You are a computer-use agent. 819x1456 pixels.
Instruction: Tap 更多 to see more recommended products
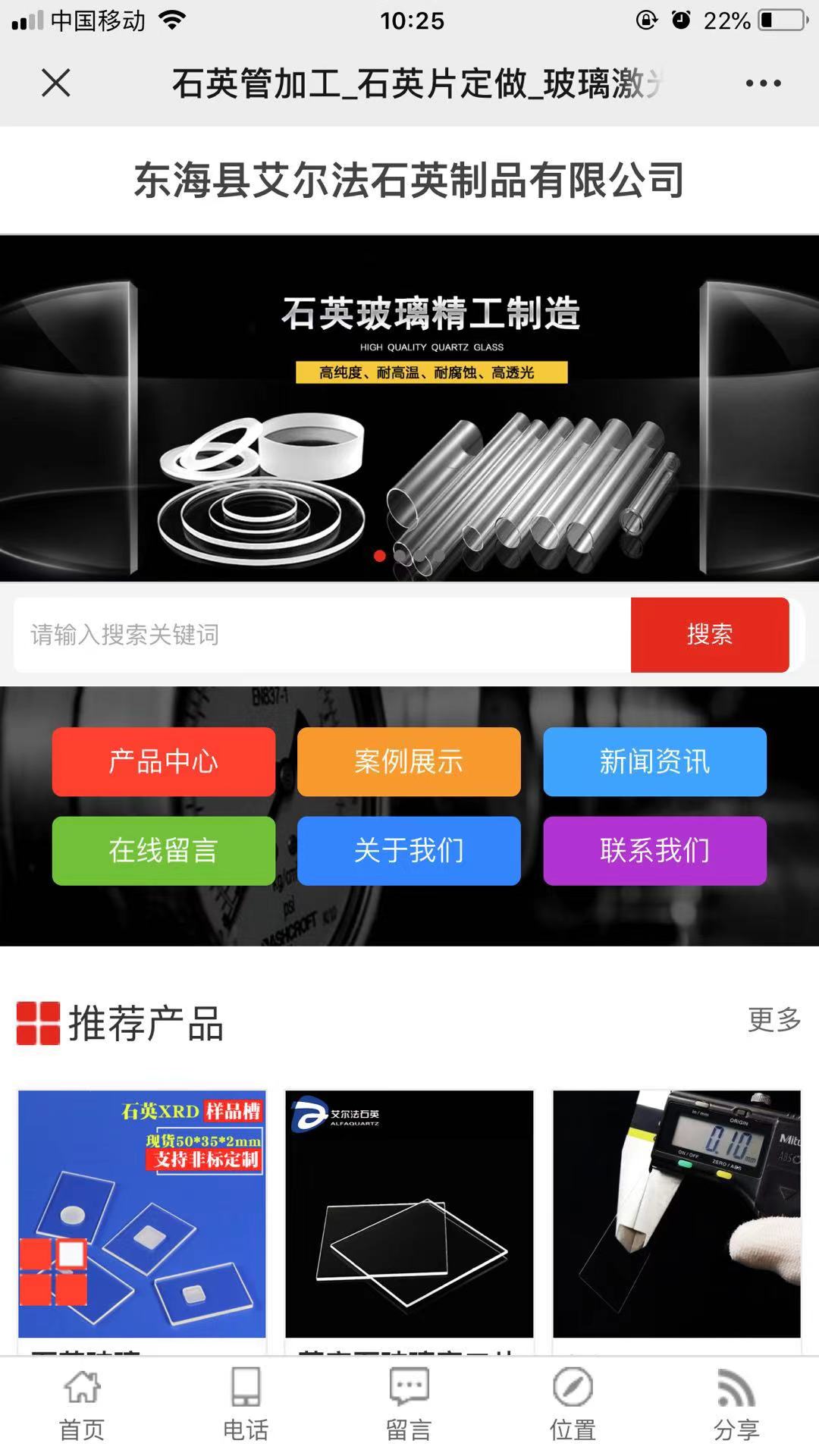[774, 1020]
